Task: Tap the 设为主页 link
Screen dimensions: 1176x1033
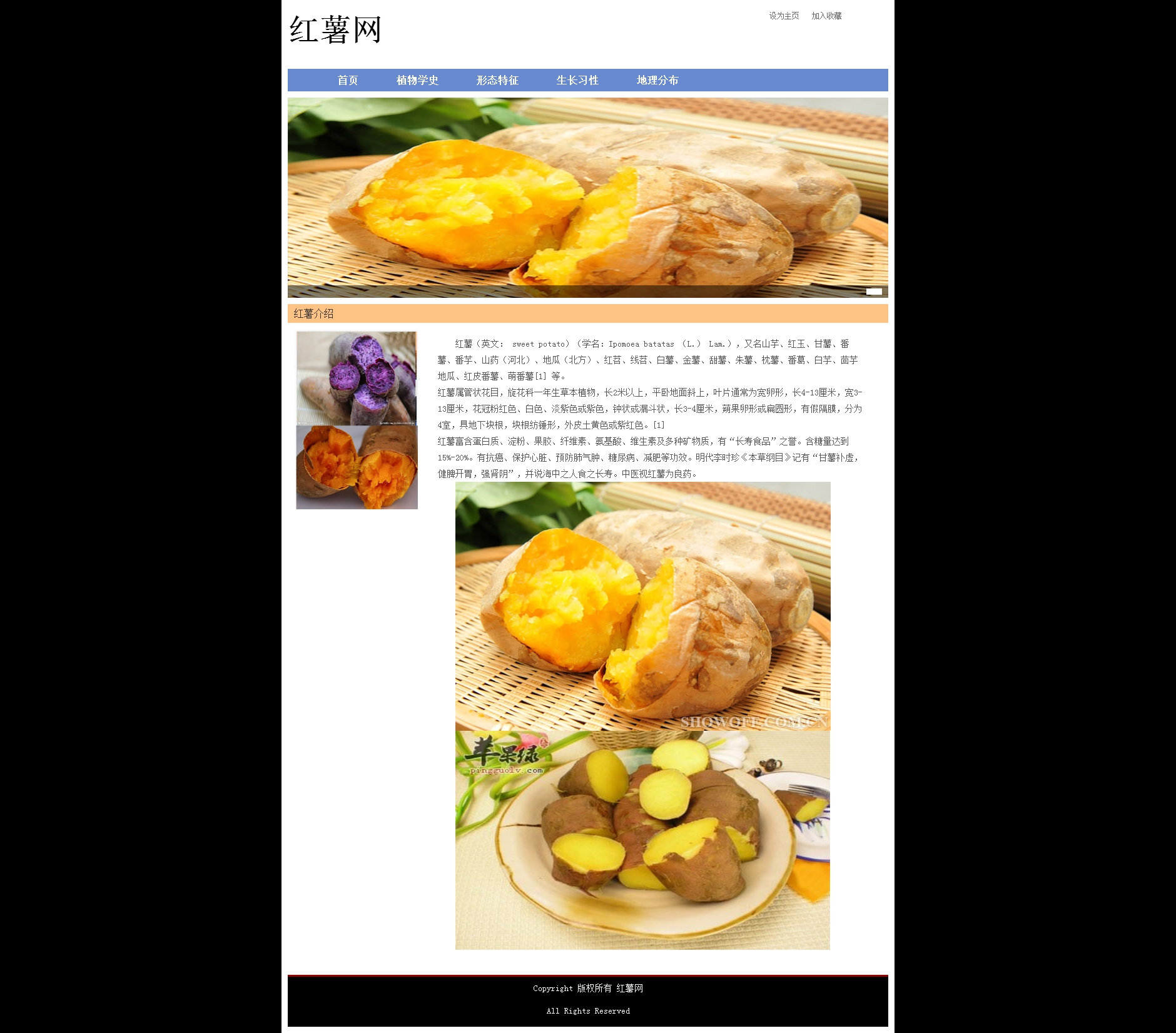Action: 784,16
